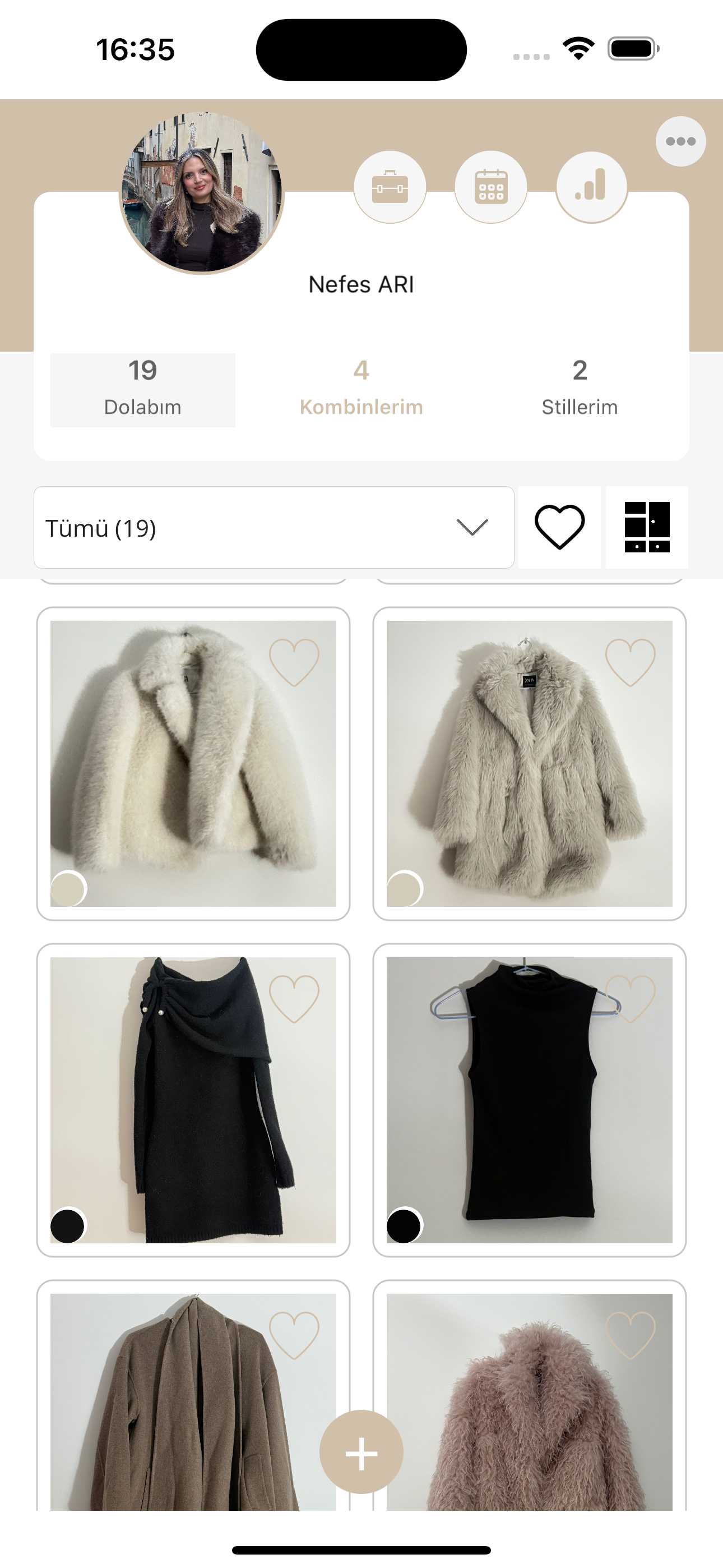
Task: Favorite the grey faux fur coat
Action: [x=631, y=662]
